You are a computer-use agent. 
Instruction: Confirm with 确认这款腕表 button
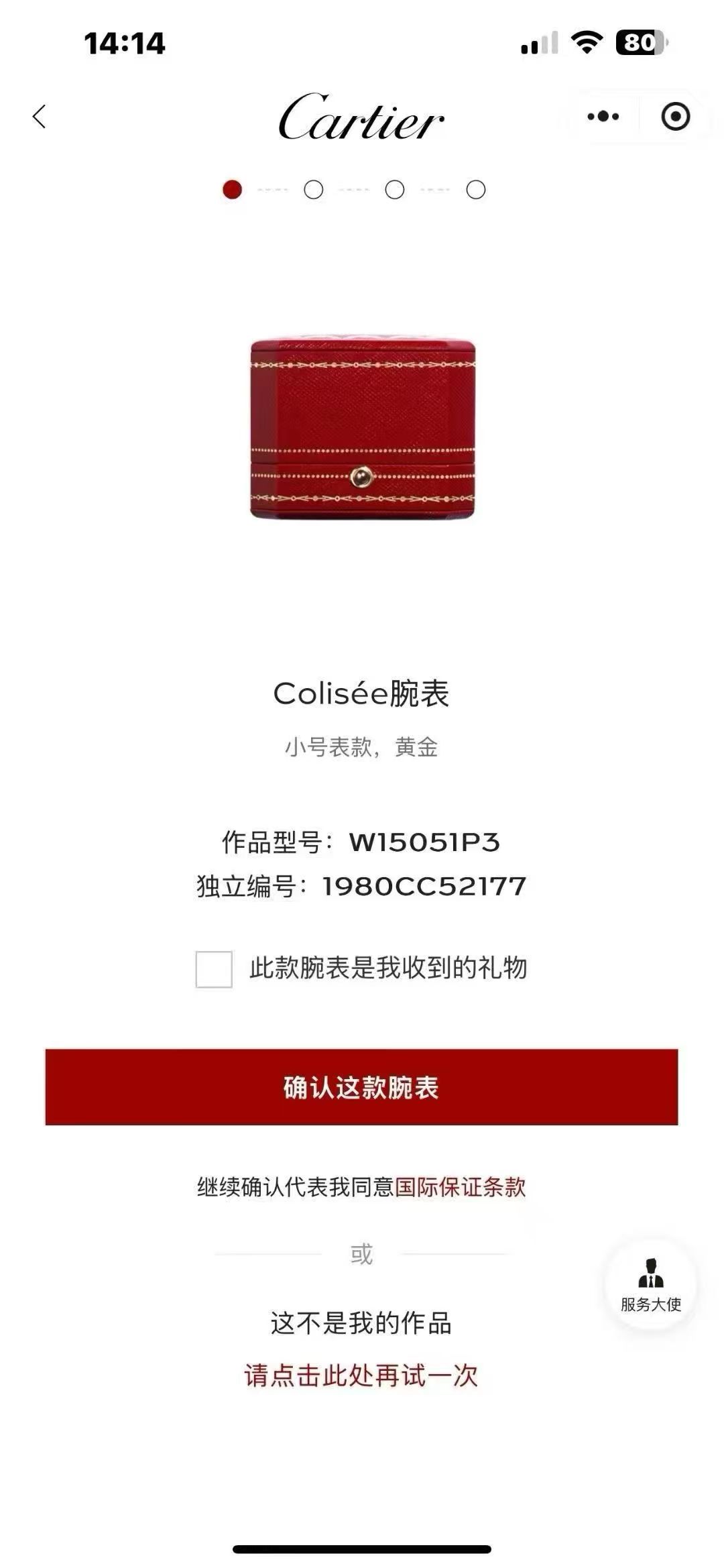point(361,1087)
